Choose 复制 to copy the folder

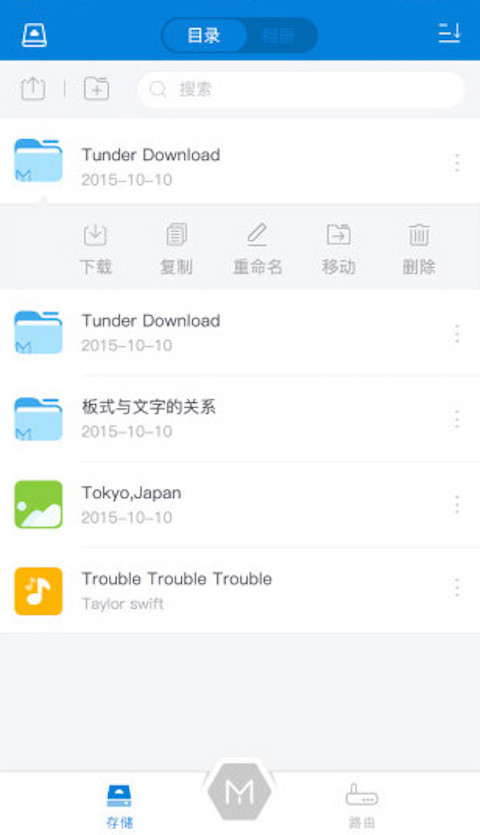[176, 249]
